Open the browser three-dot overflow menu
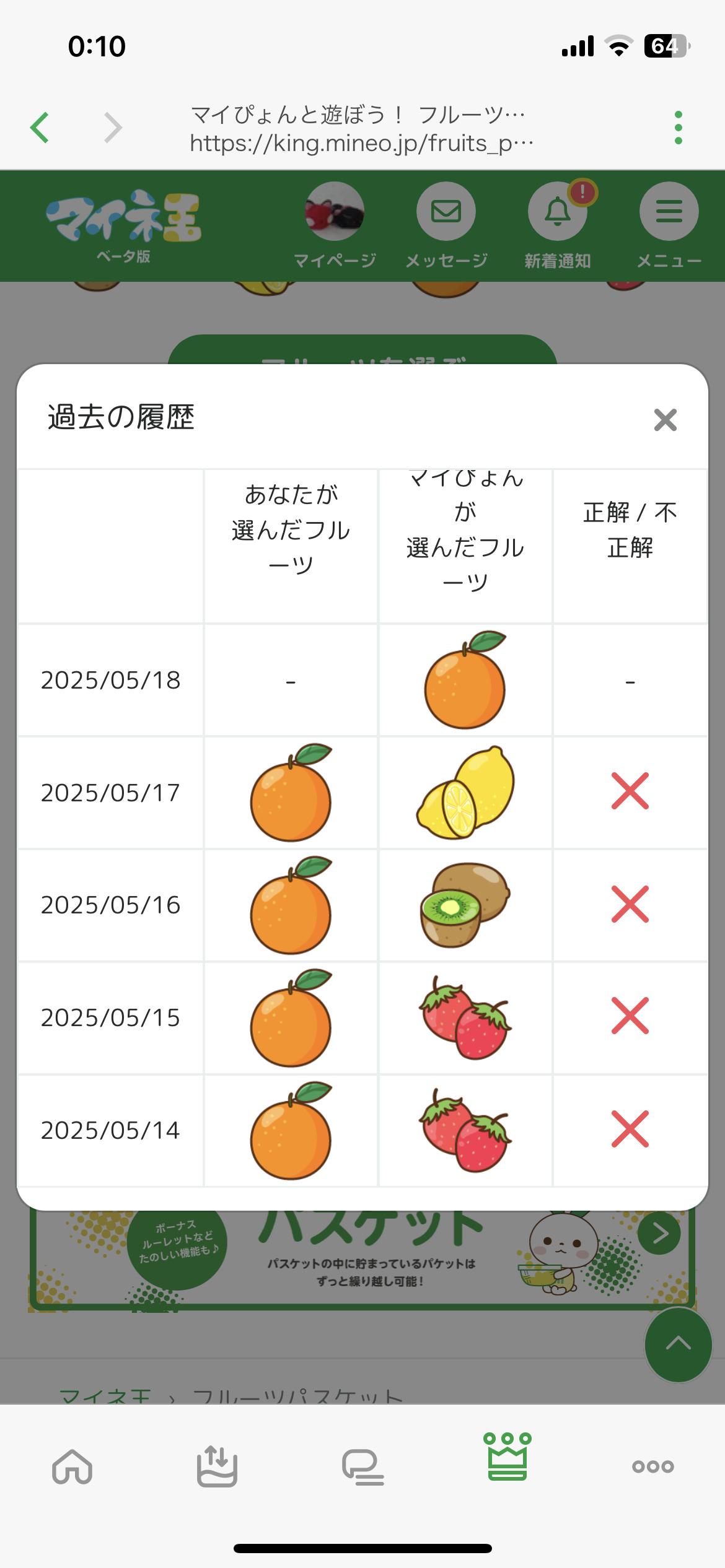Screen dimensions: 725x1568 [679, 128]
